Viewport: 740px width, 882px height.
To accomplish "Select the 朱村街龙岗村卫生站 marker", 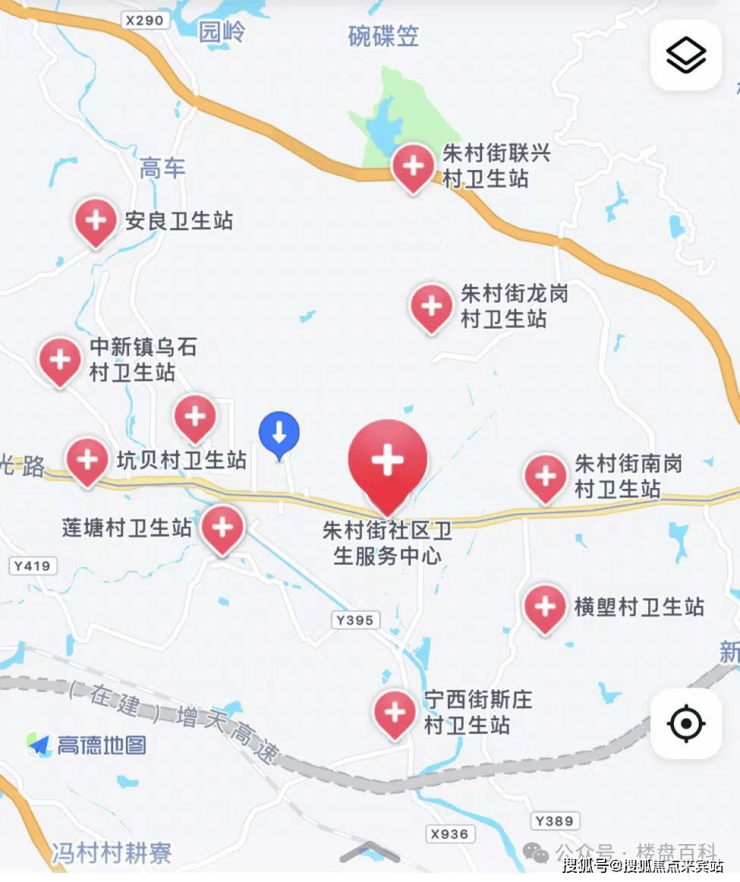I will coord(432,306).
